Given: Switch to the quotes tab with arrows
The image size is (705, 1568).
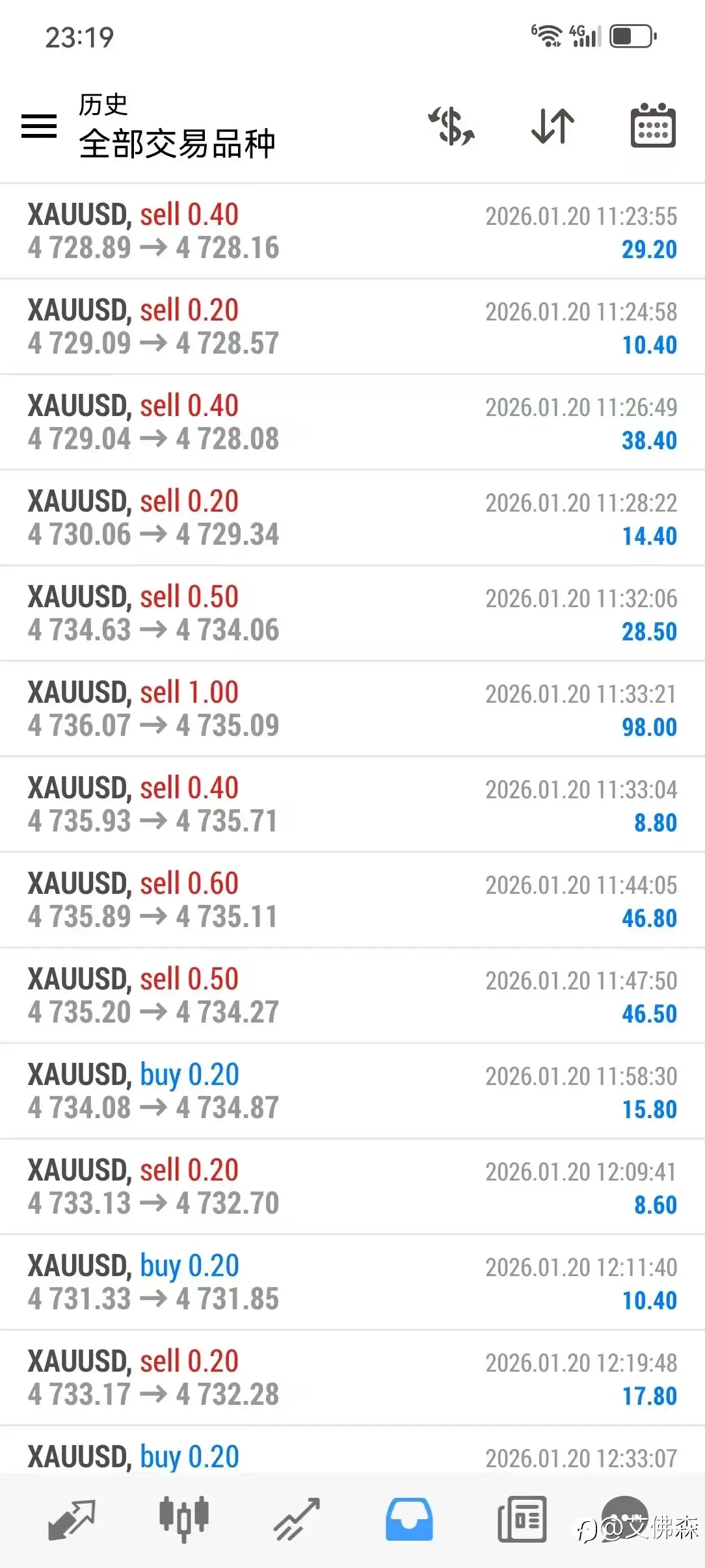Looking at the screenshot, I should point(72,1520).
